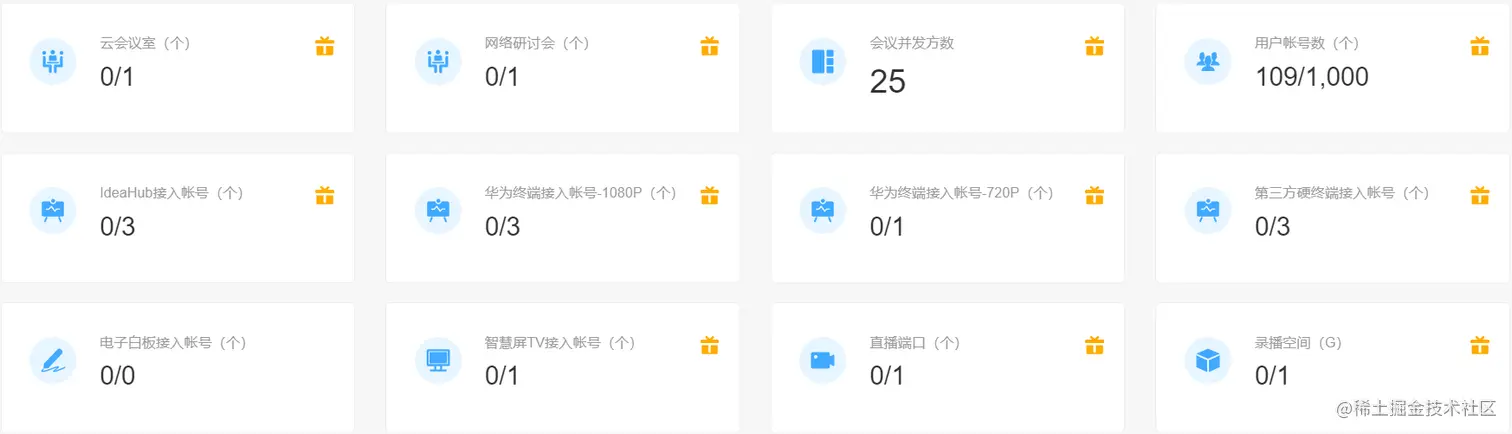Tap the gift icon for 华为终端接入帐号-1080P
Screen dimensions: 1512x434
[x=709, y=195]
